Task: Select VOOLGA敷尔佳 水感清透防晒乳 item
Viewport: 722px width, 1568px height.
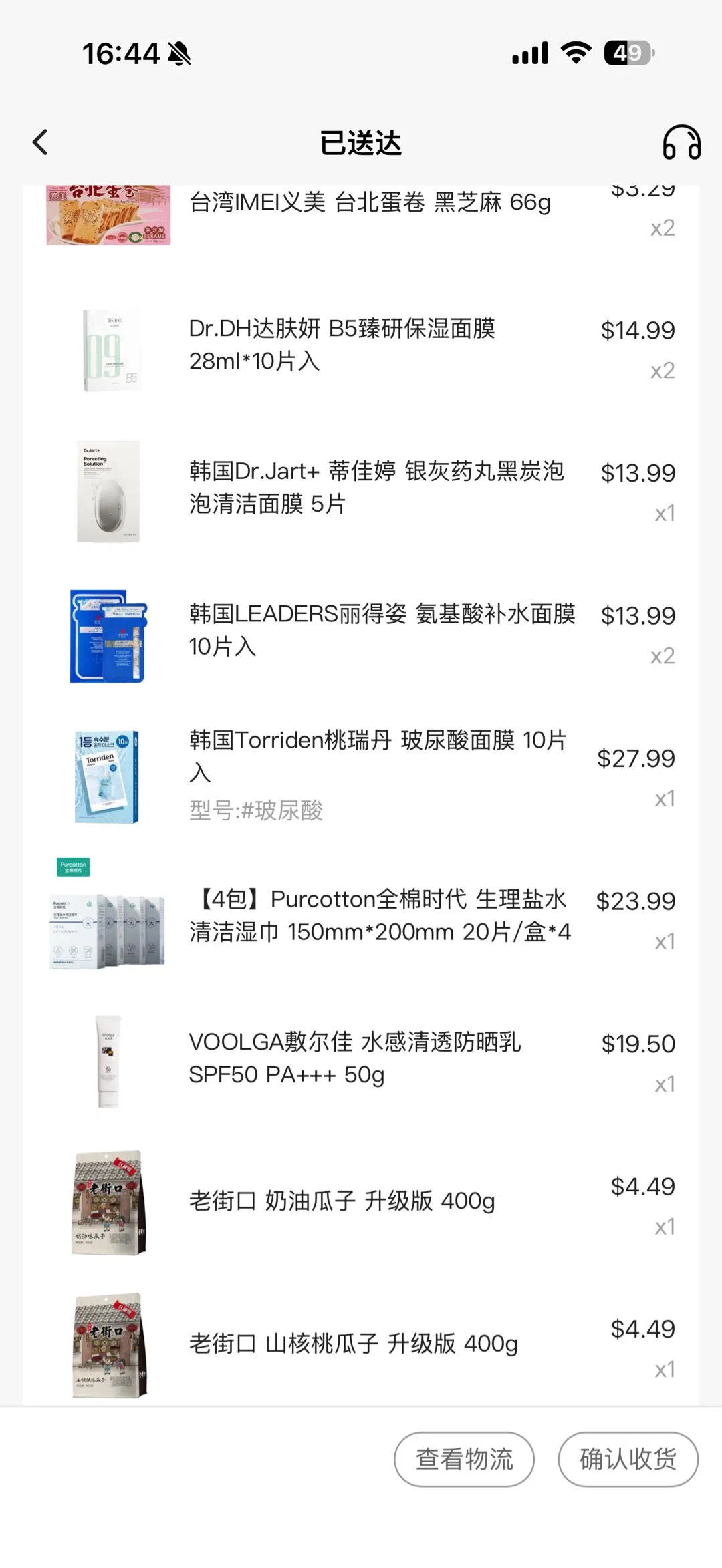Action: click(x=354, y=1058)
